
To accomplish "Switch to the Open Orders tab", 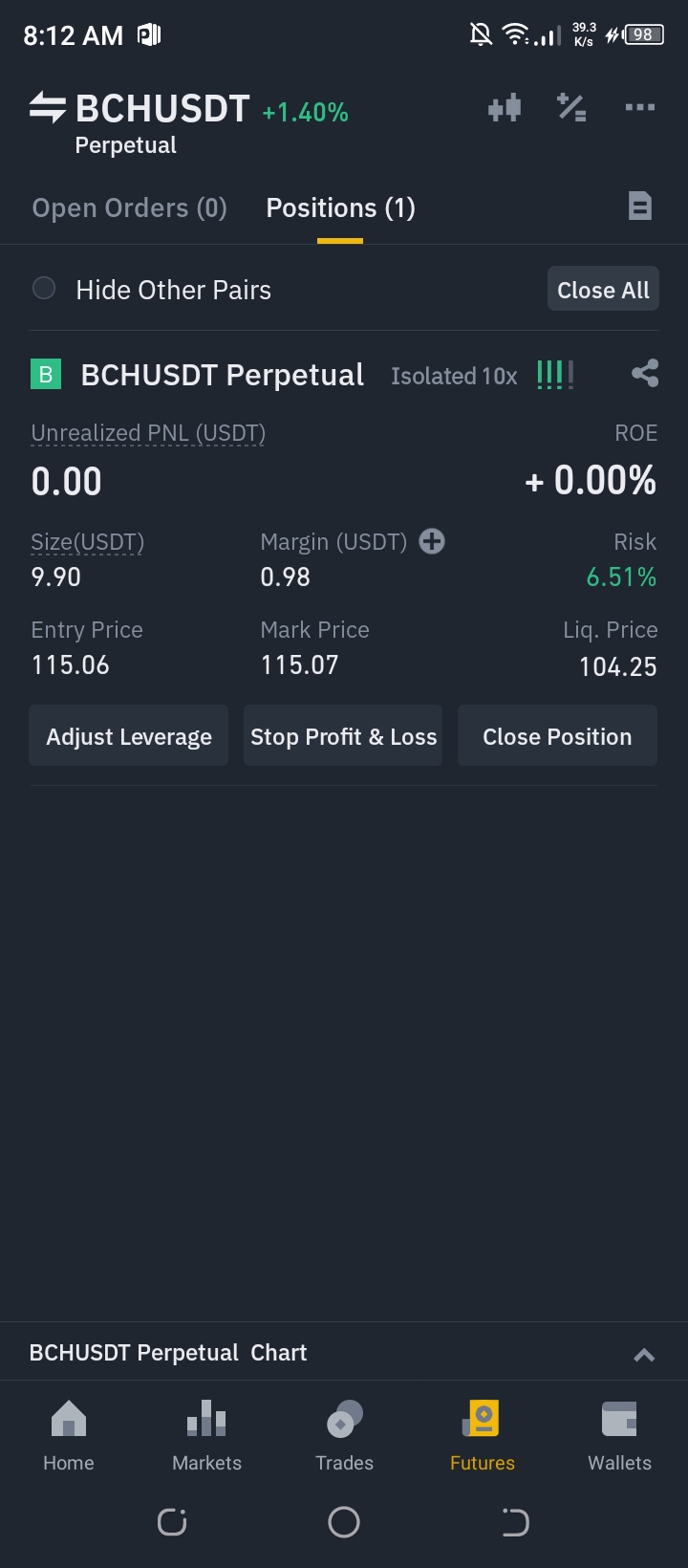I will click(x=129, y=207).
